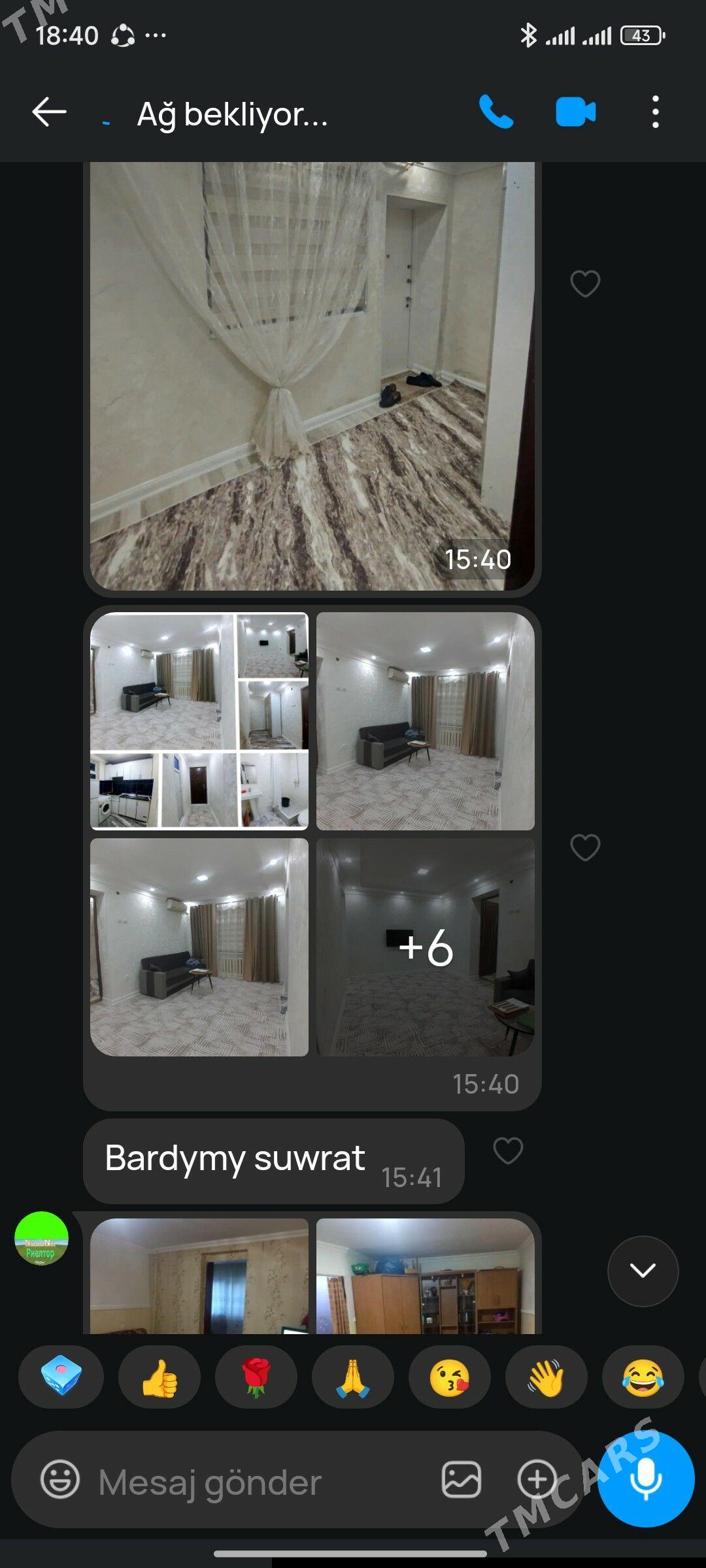
Task: Record a voice message with the microphone
Action: coord(646,1480)
